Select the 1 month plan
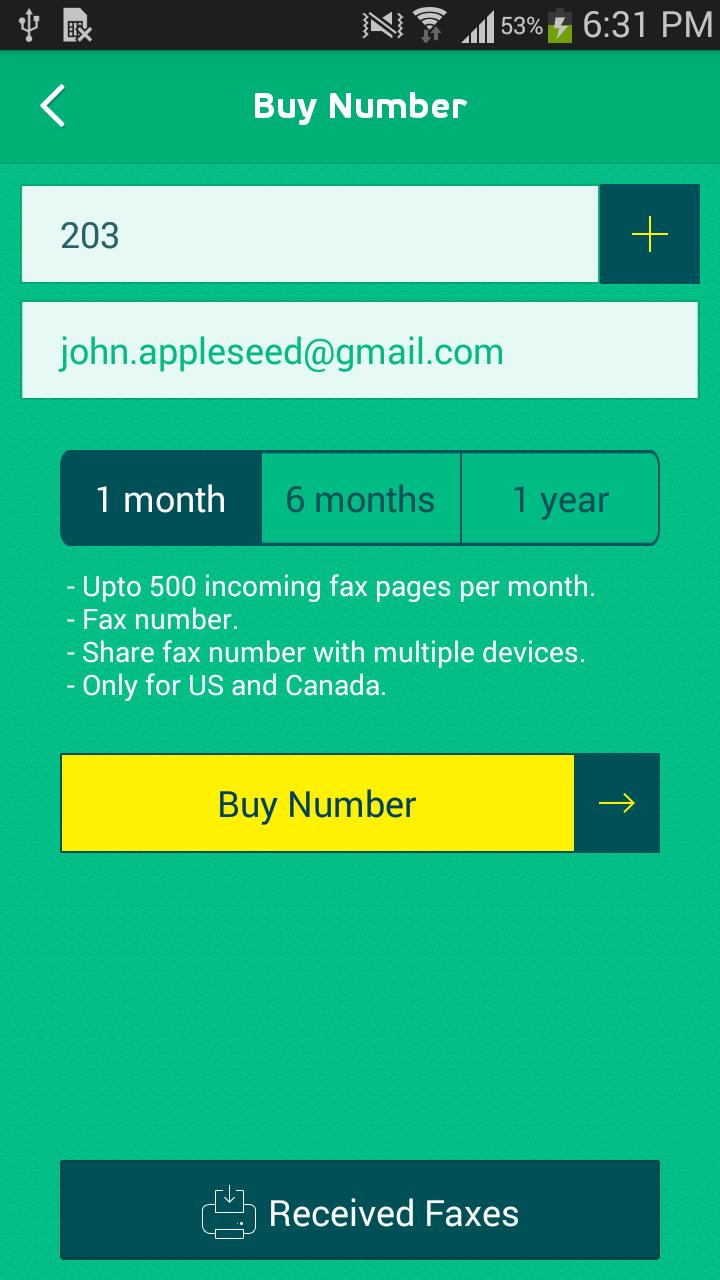 (161, 499)
